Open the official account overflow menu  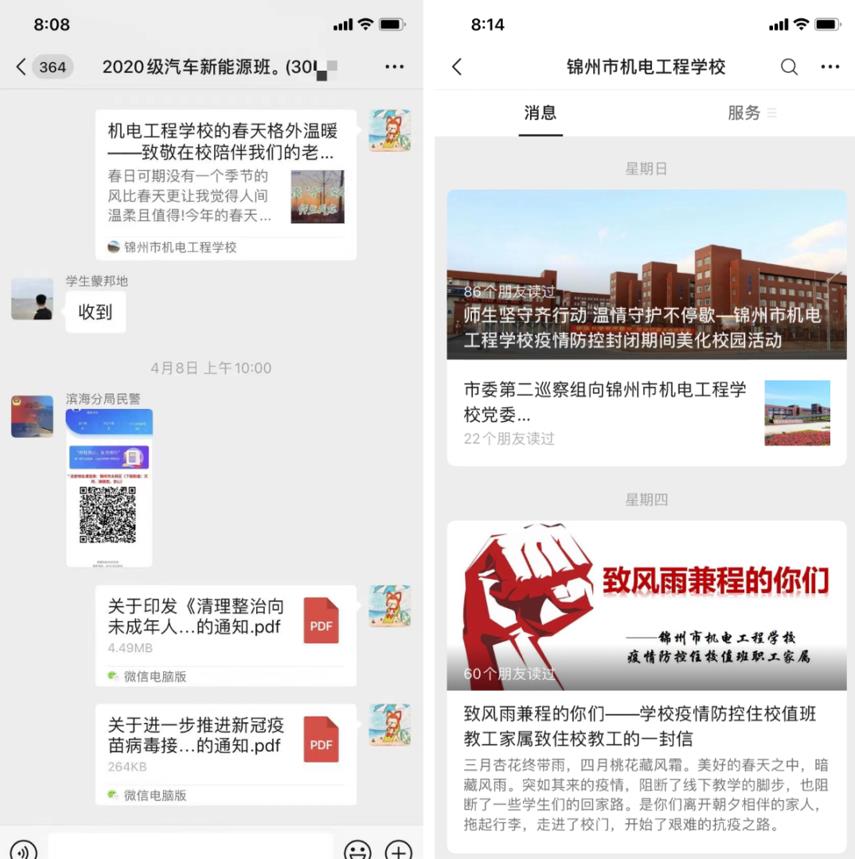click(x=830, y=67)
